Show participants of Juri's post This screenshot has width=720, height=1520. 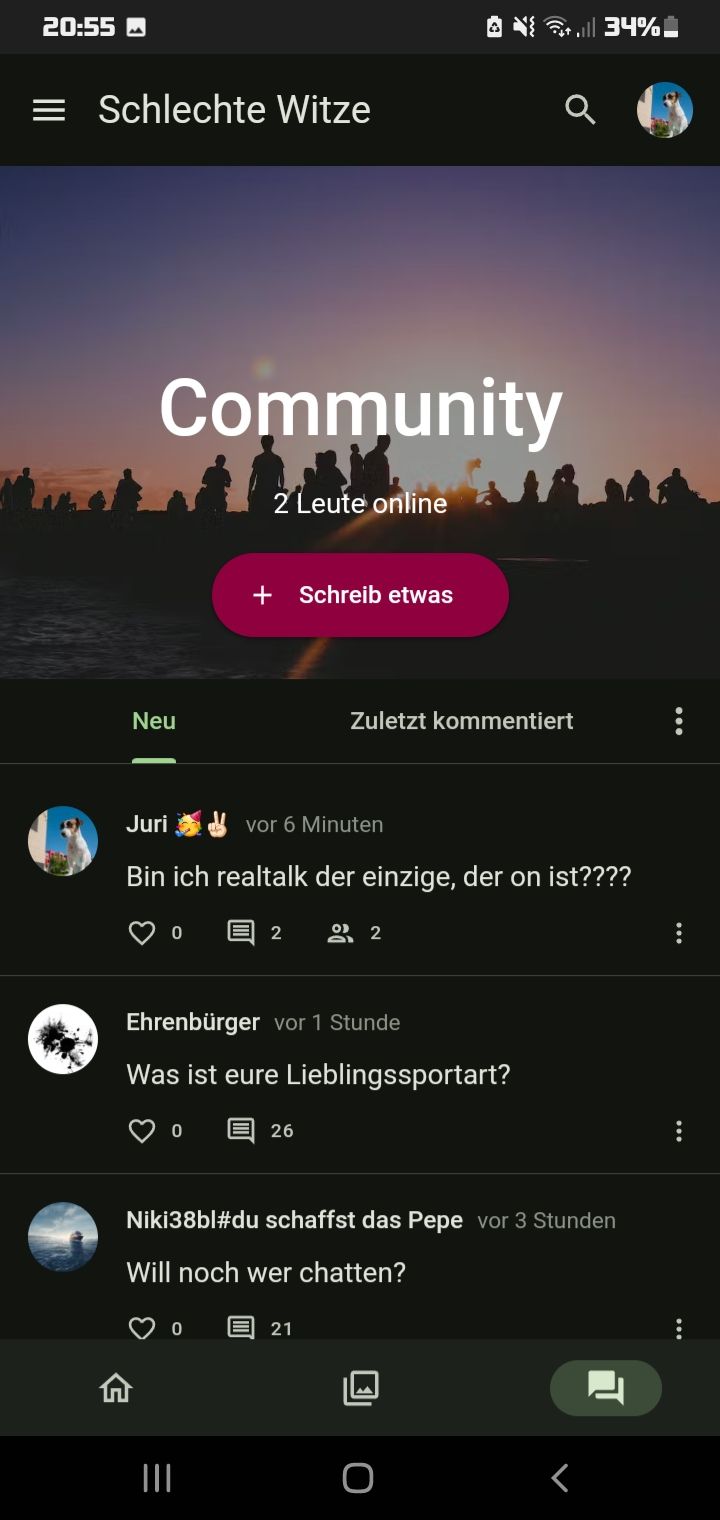click(x=341, y=933)
